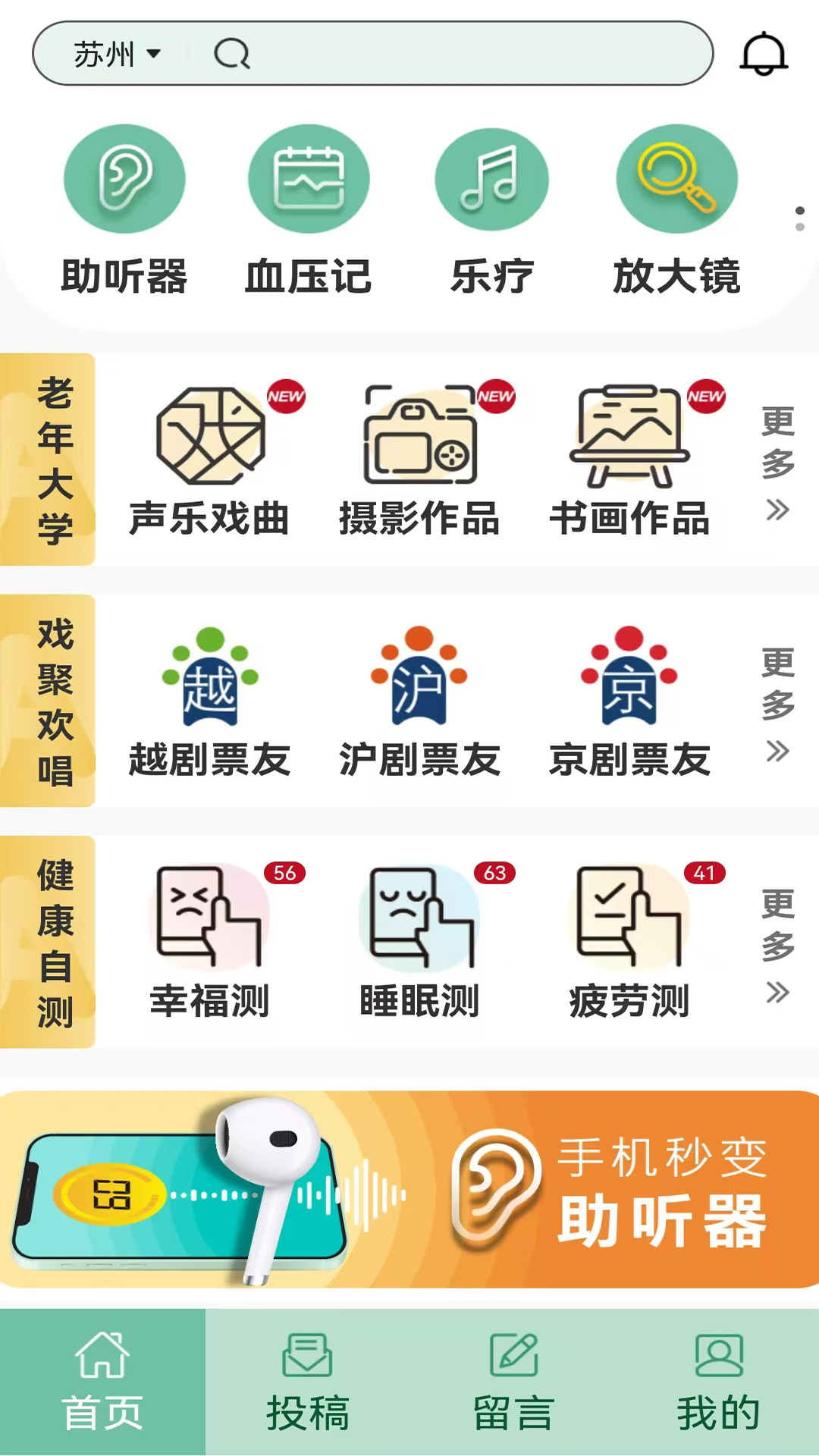Screen dimensions: 819x1456
Task: Switch to the 投稿 tab
Action: [308, 1380]
